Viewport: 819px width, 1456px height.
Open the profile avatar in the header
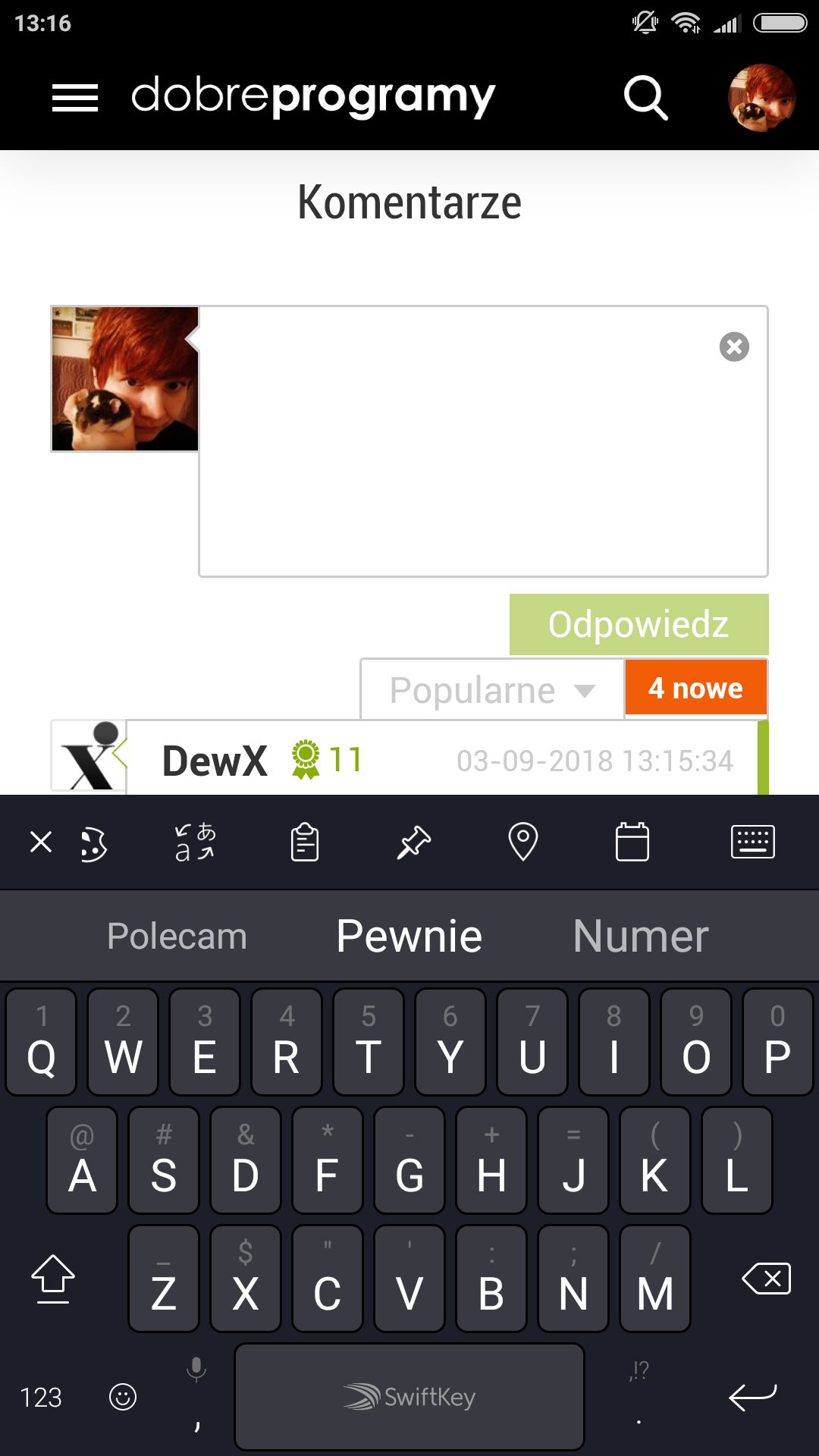[761, 97]
